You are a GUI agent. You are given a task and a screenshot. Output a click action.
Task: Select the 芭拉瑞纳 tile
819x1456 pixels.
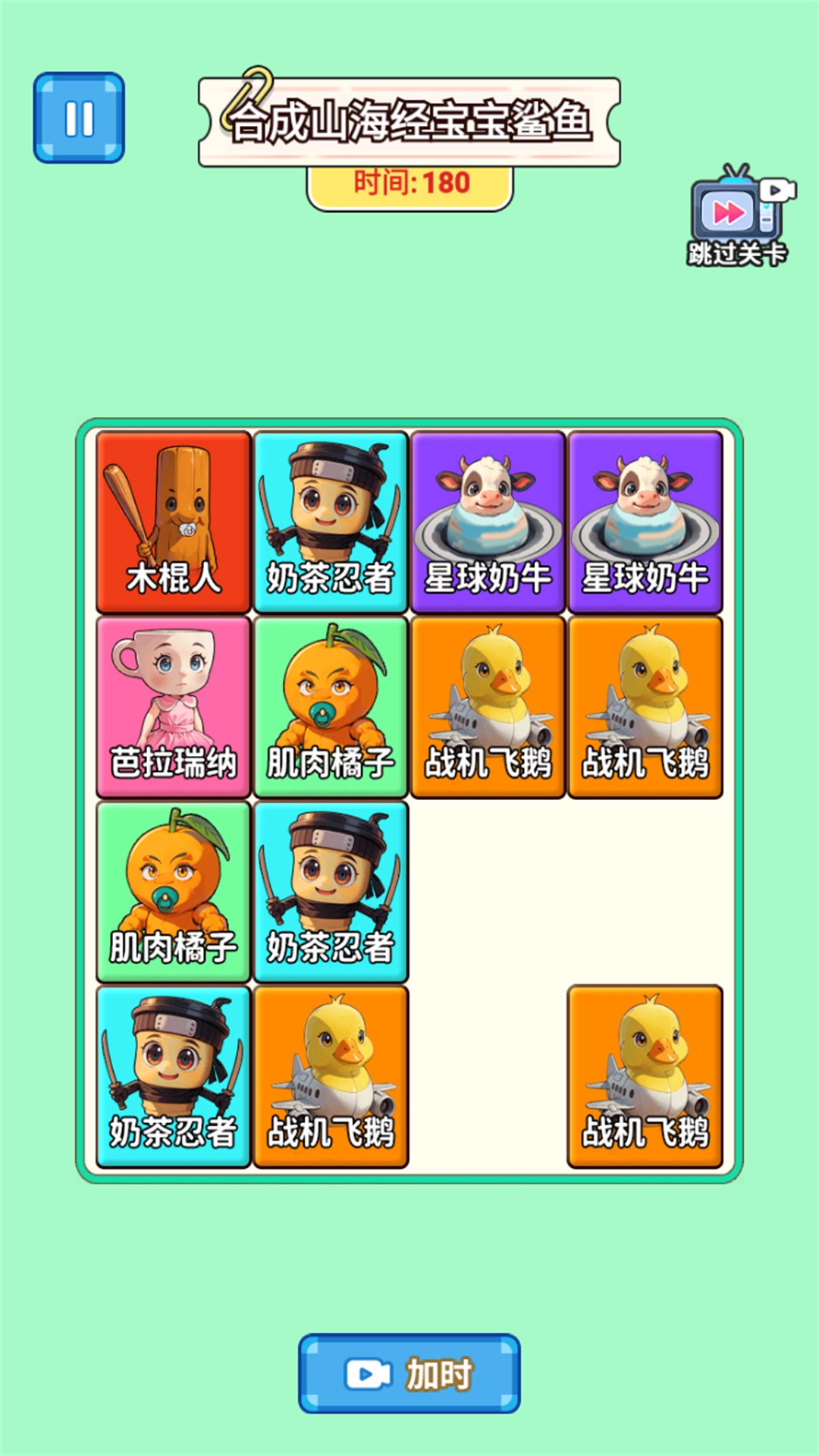[174, 707]
